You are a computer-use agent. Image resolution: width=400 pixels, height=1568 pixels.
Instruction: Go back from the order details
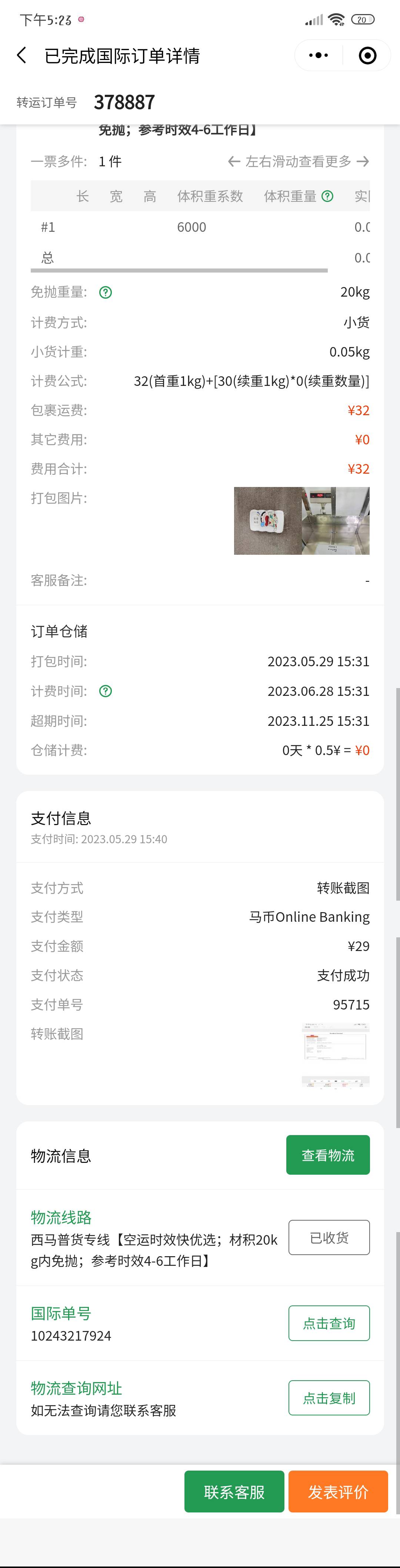22,56
